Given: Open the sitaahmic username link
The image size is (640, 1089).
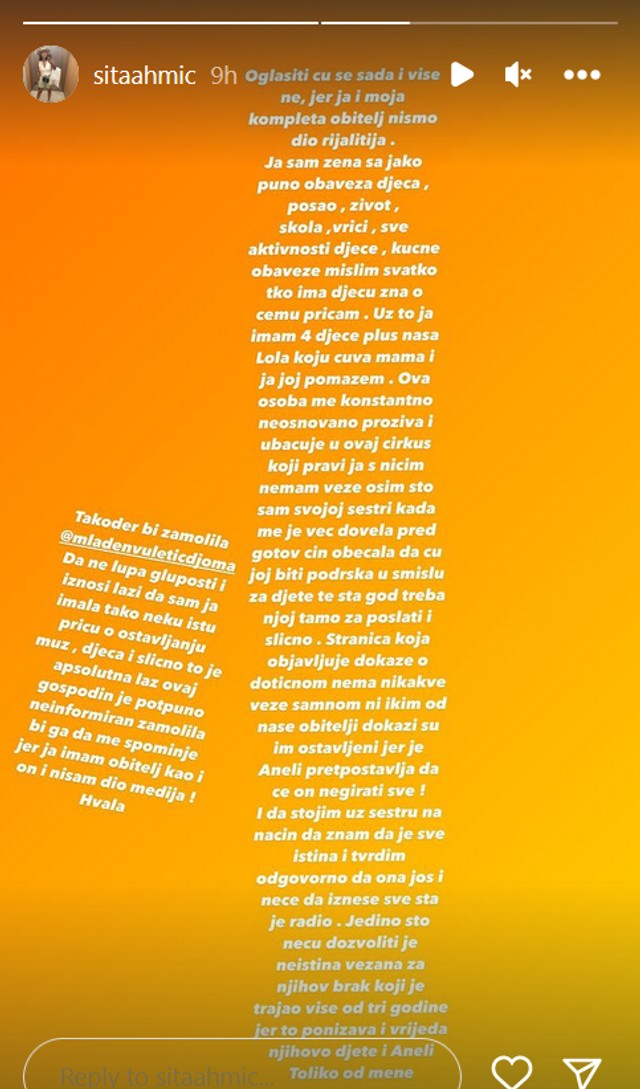Looking at the screenshot, I should (144, 75).
